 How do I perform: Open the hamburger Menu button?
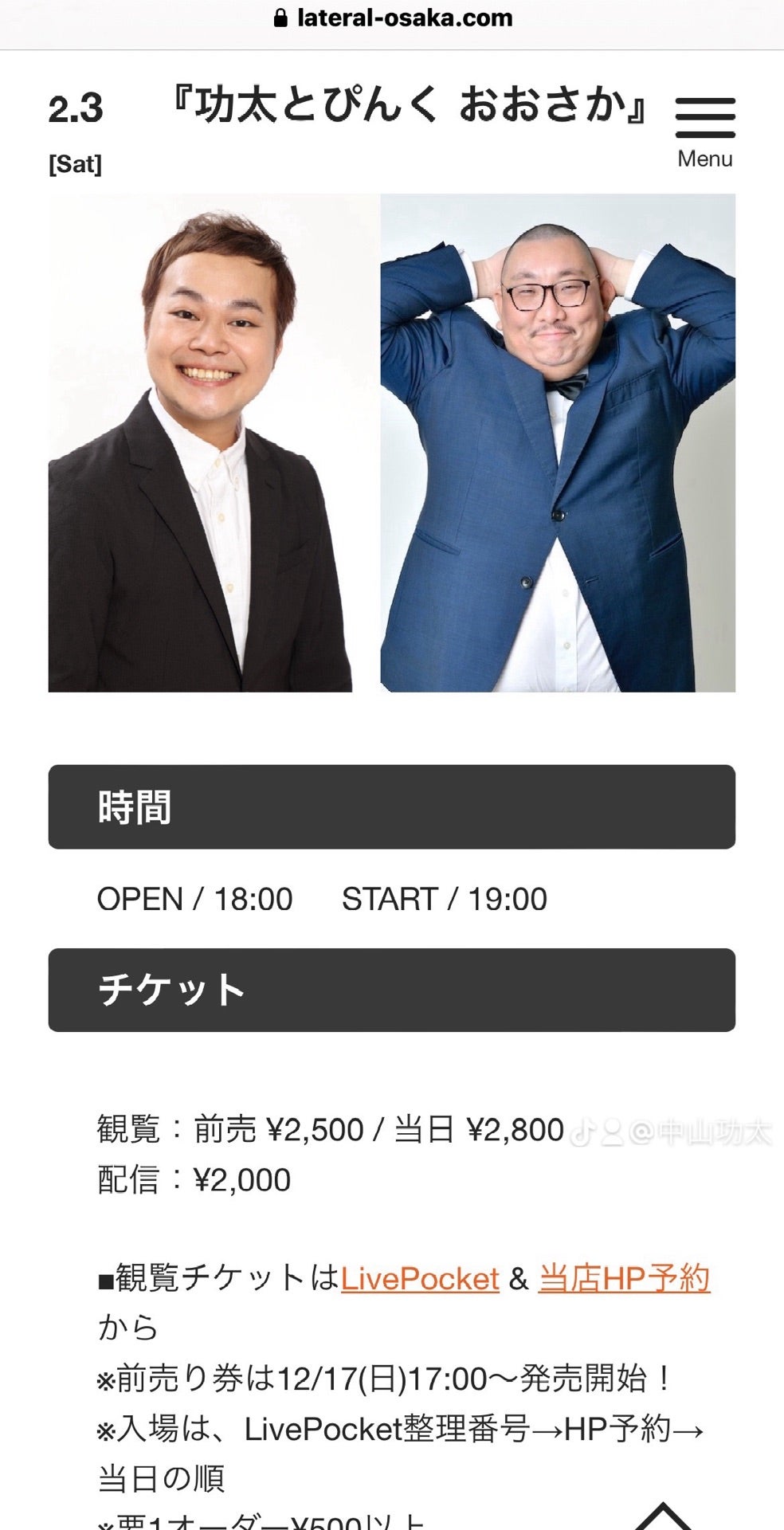click(x=705, y=129)
